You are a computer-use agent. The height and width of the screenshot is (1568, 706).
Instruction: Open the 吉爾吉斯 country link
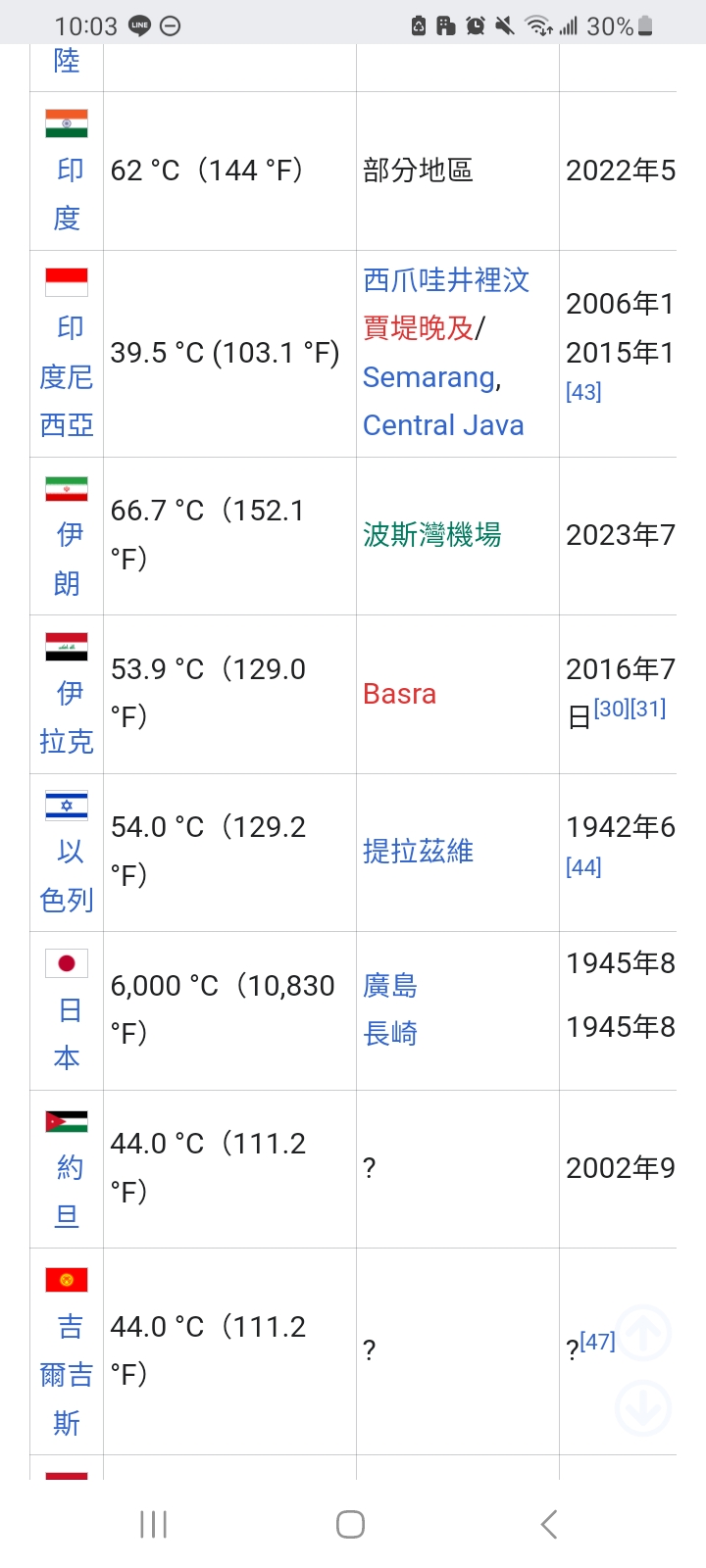point(67,1374)
